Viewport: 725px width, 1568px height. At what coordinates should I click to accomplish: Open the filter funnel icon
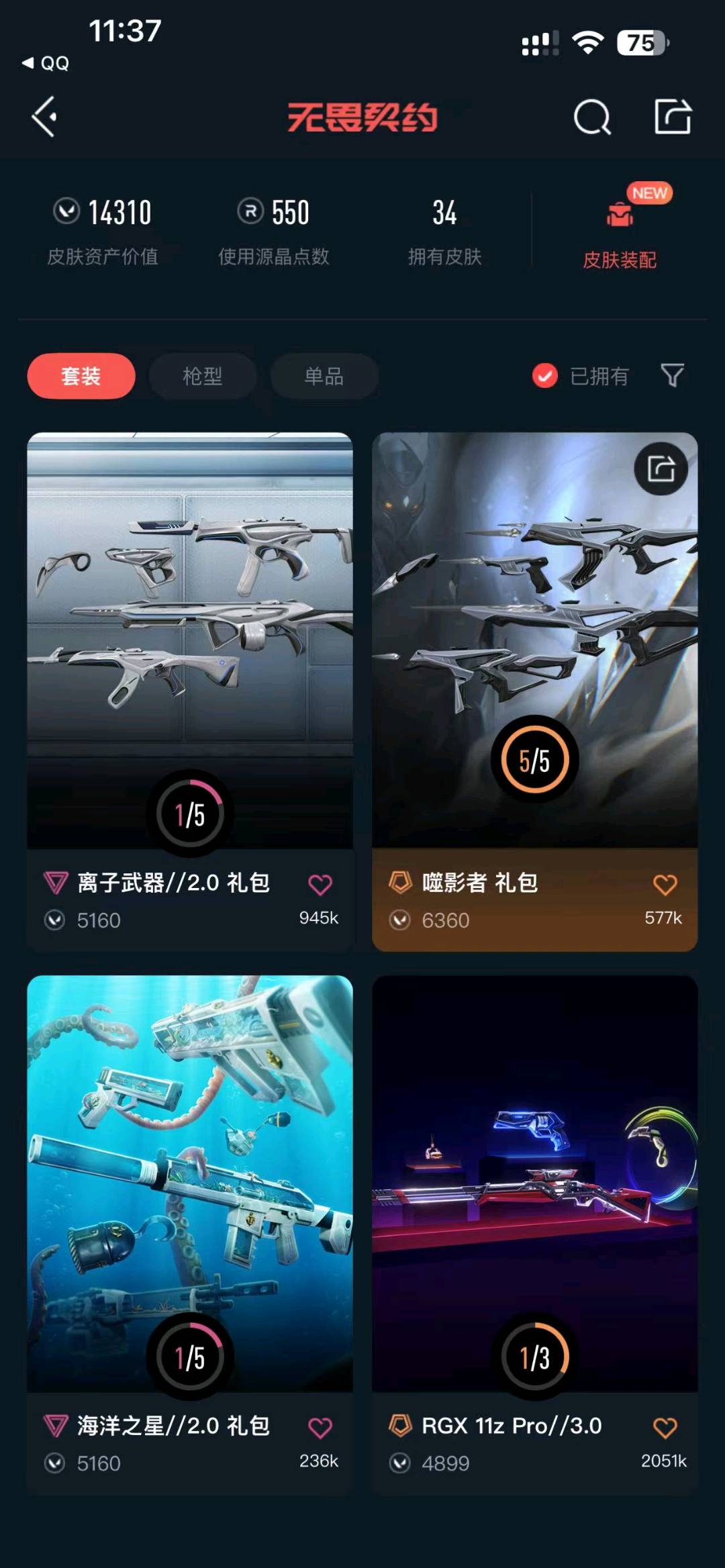(672, 375)
